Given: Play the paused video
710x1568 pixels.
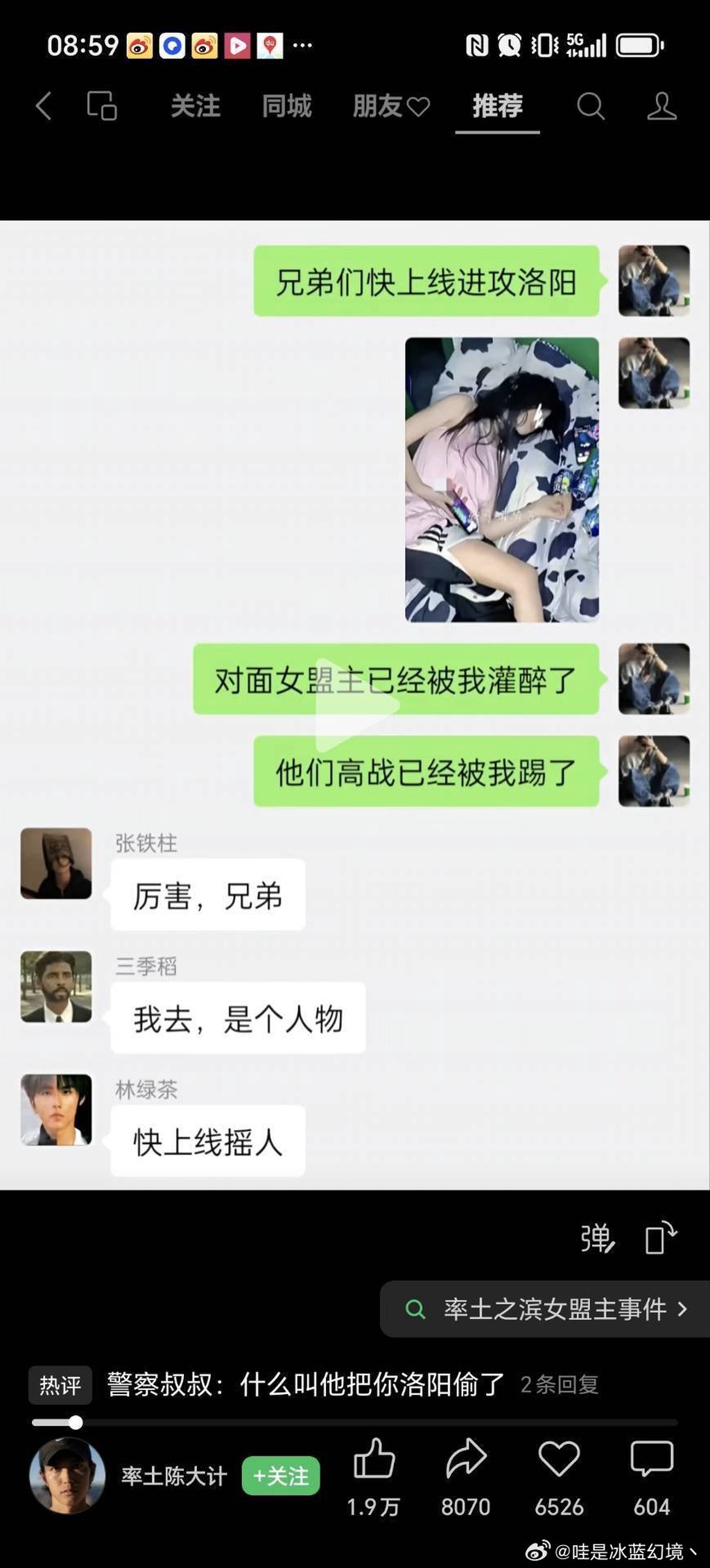Looking at the screenshot, I should click(x=356, y=705).
